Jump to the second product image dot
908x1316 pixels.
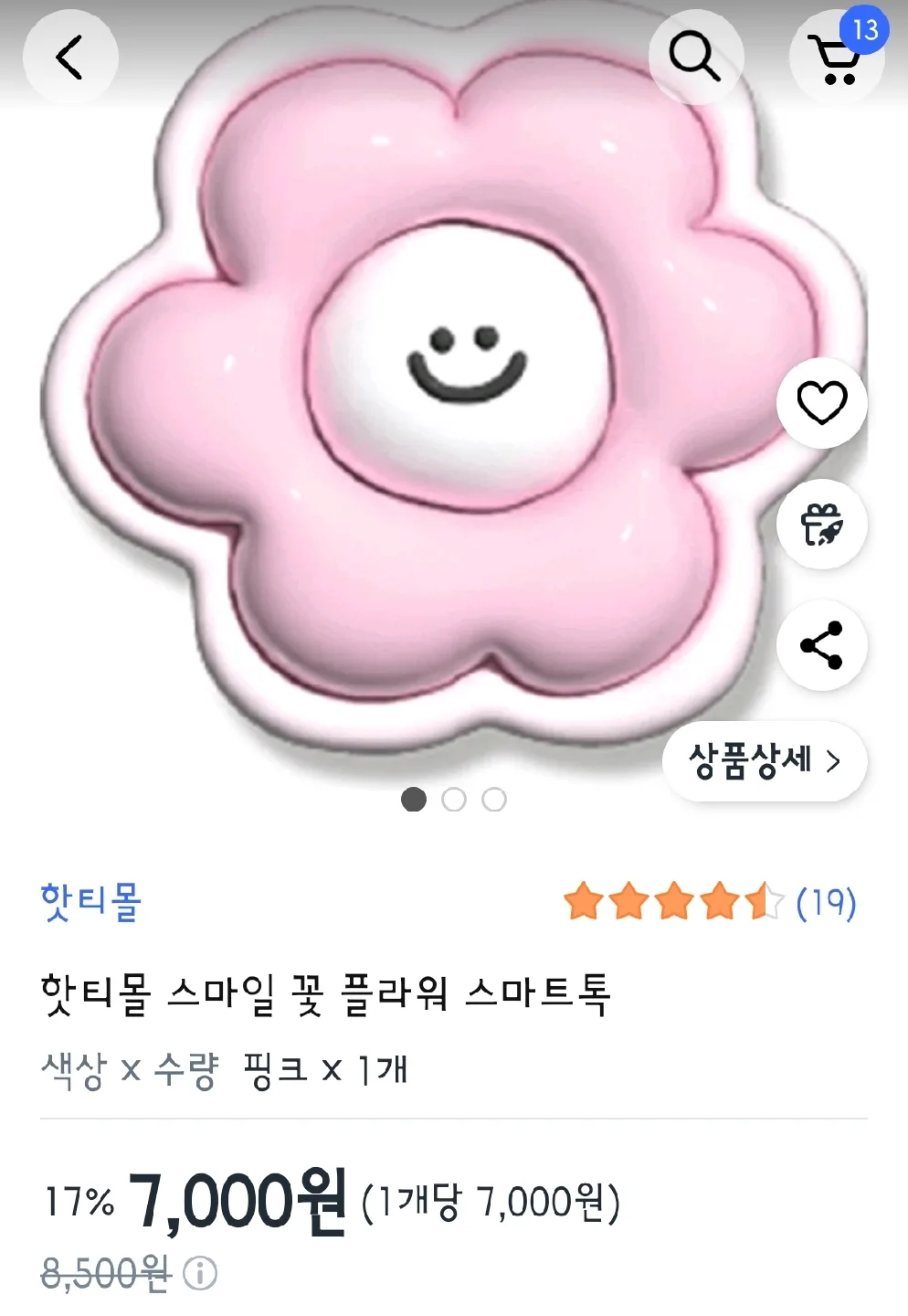(454, 800)
